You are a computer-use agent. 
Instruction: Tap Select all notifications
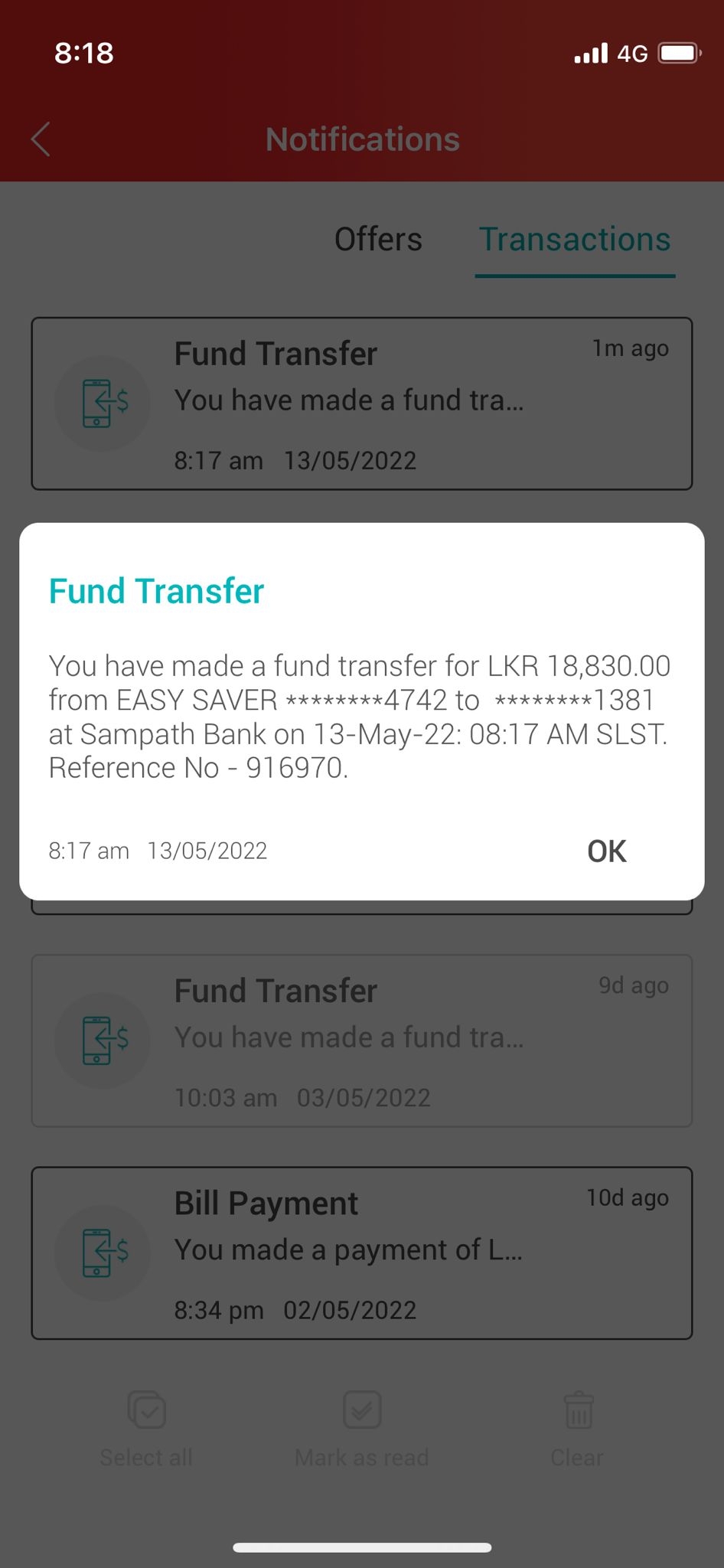tap(146, 1428)
